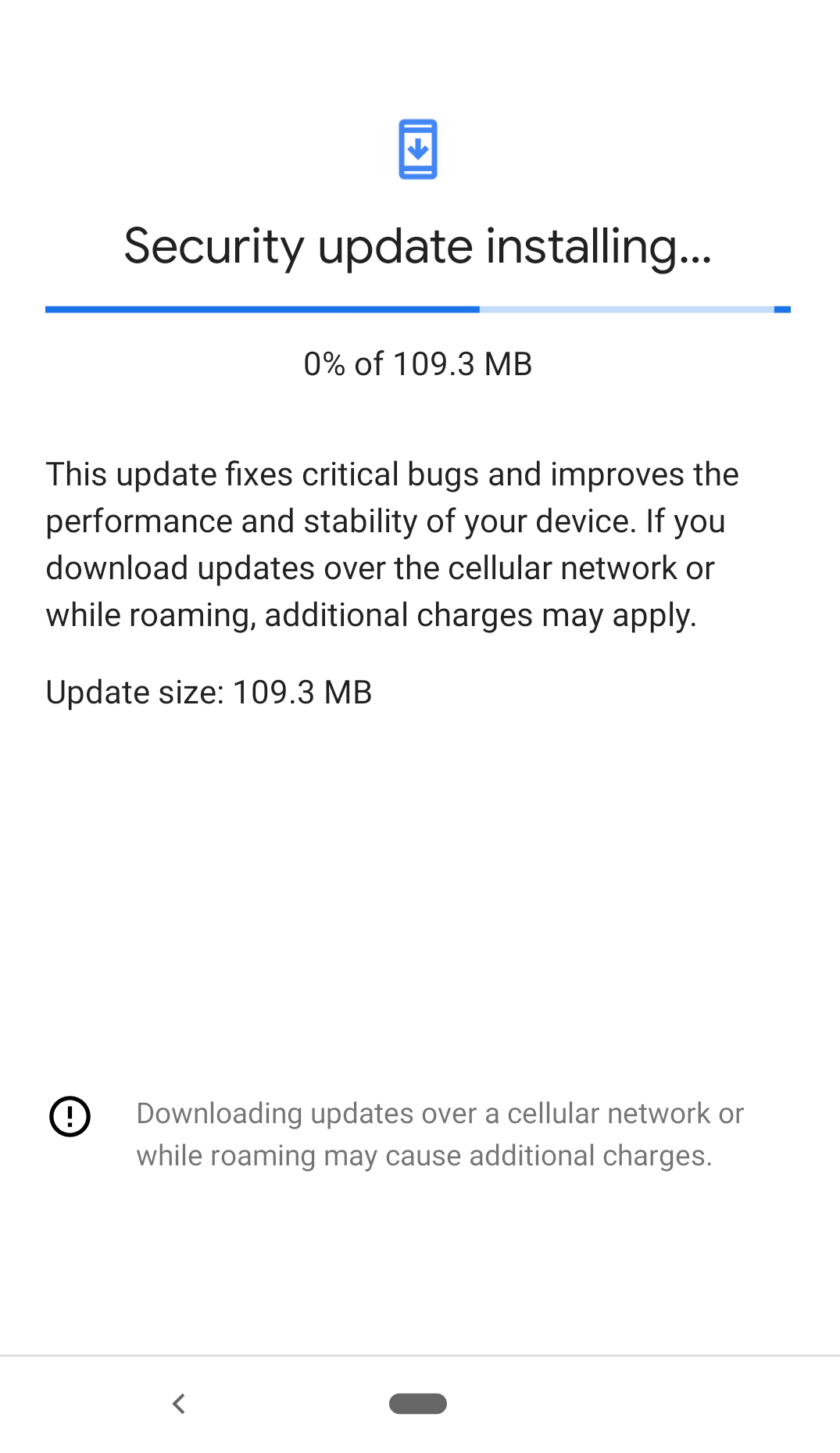
Task: Go back using the navigation bar arrow
Action: pyautogui.click(x=179, y=1404)
